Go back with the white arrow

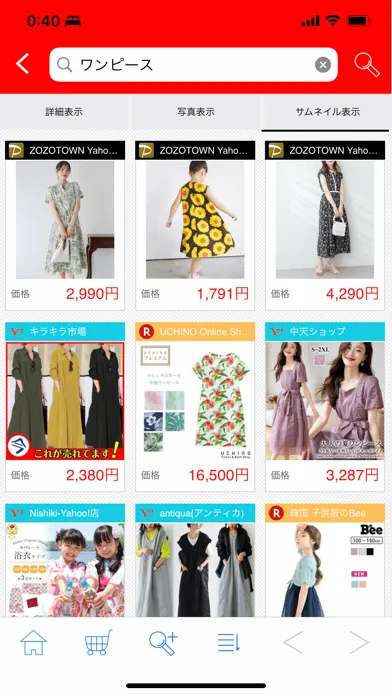(x=23, y=64)
